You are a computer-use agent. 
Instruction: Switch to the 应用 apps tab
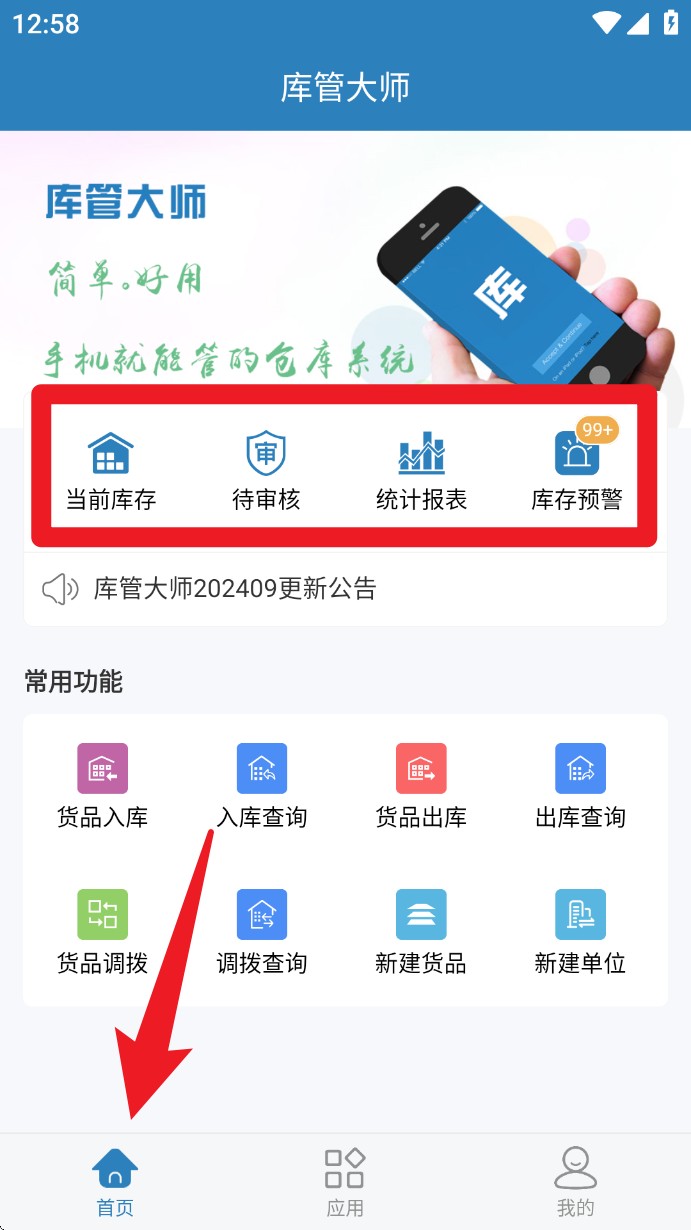(x=345, y=1182)
